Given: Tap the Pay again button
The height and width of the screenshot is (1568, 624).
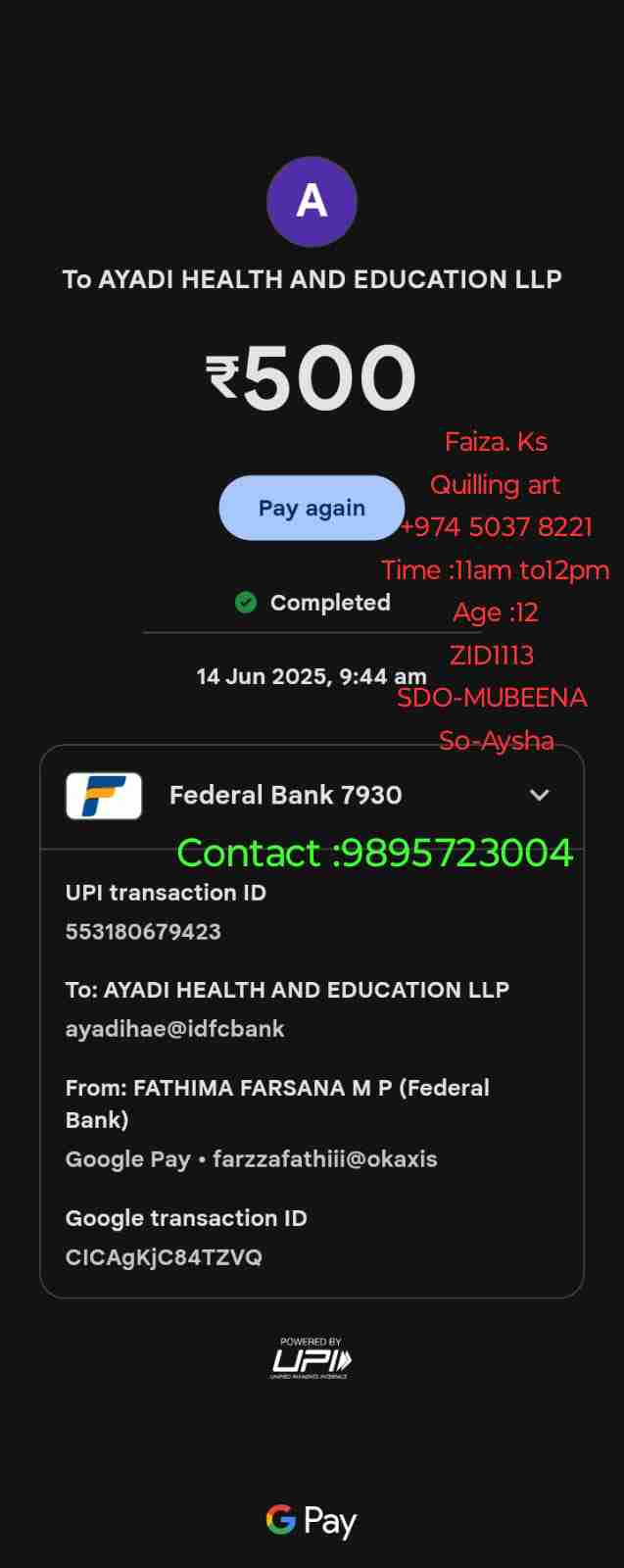Looking at the screenshot, I should point(312,508).
